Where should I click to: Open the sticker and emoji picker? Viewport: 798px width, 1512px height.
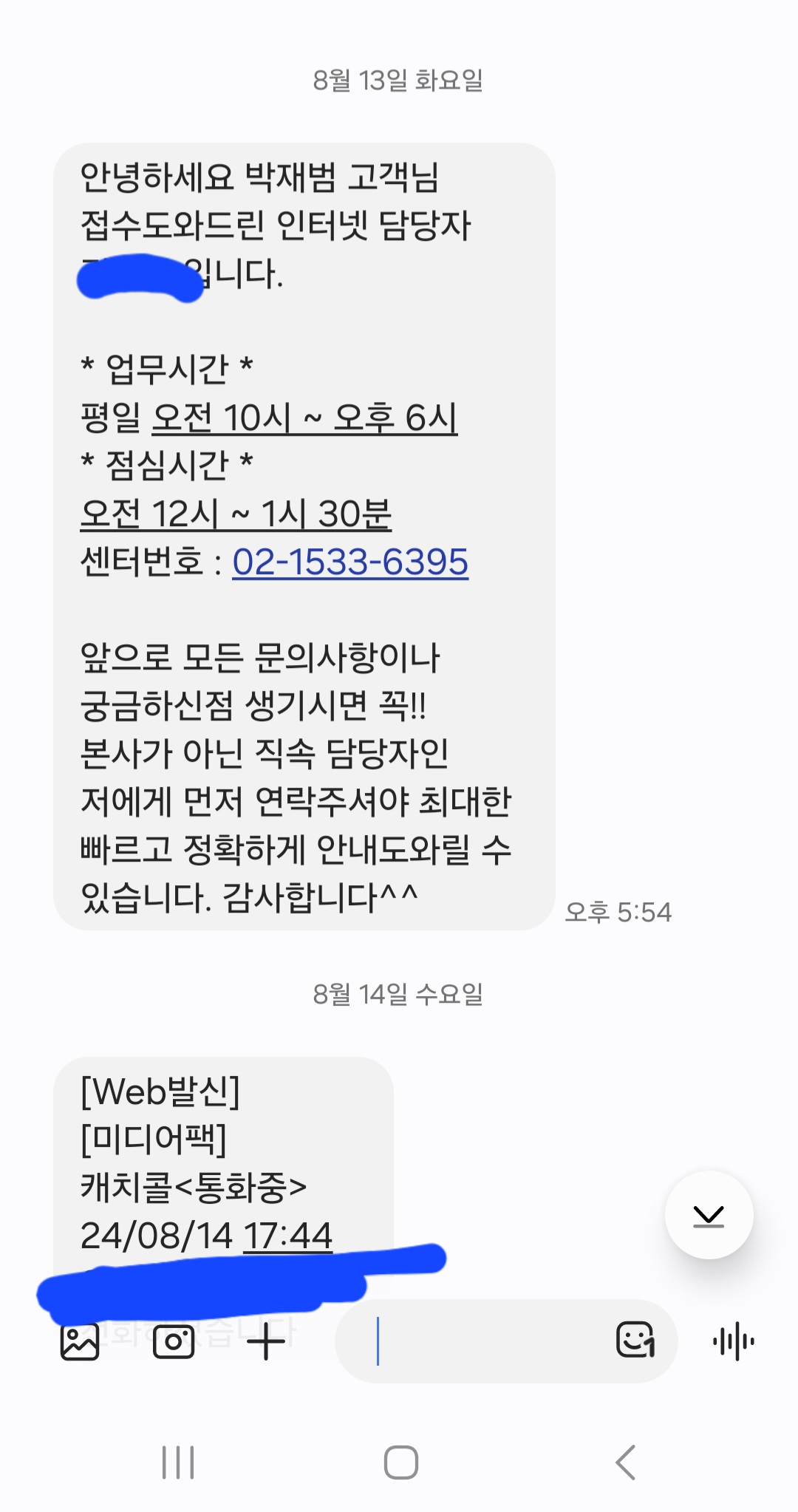[x=635, y=1340]
